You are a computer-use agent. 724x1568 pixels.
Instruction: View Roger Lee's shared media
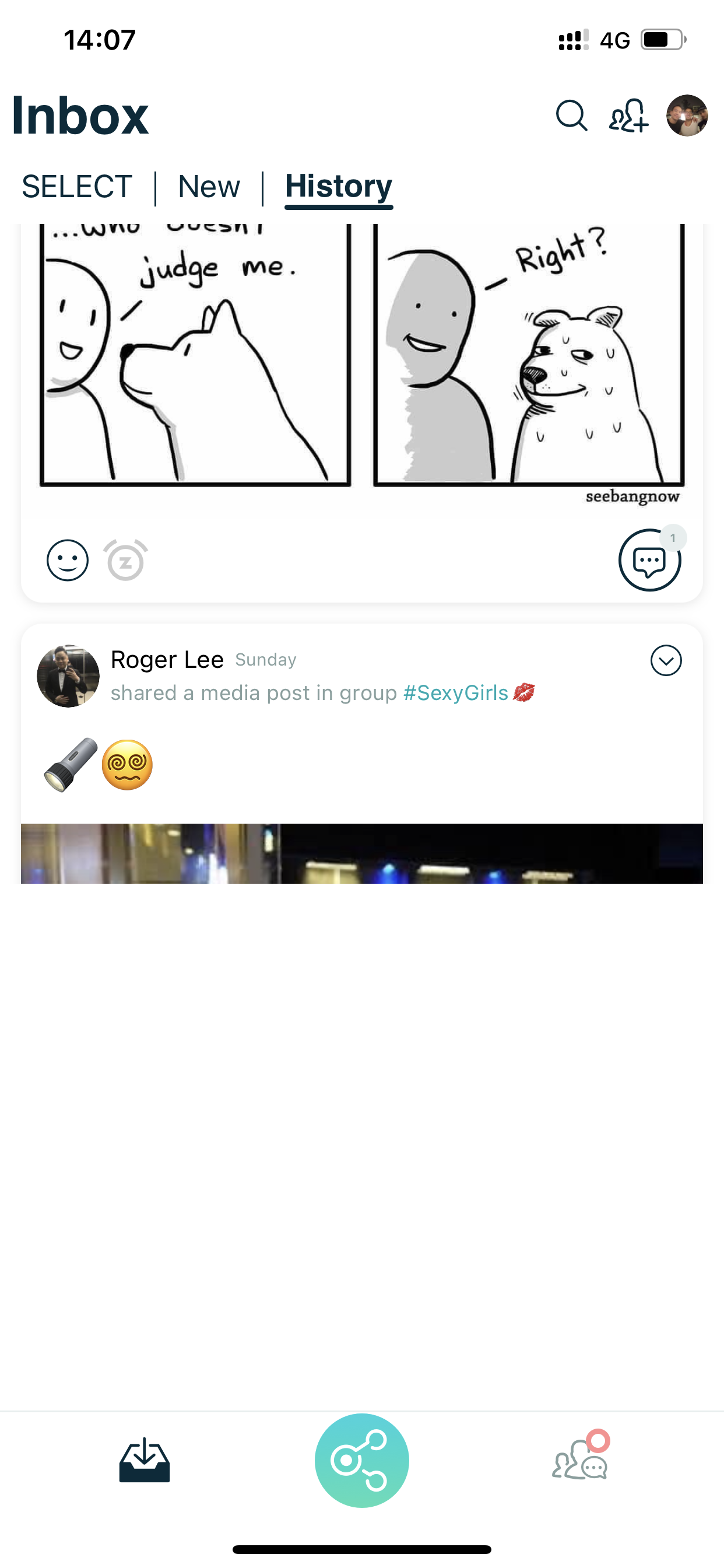click(x=361, y=853)
